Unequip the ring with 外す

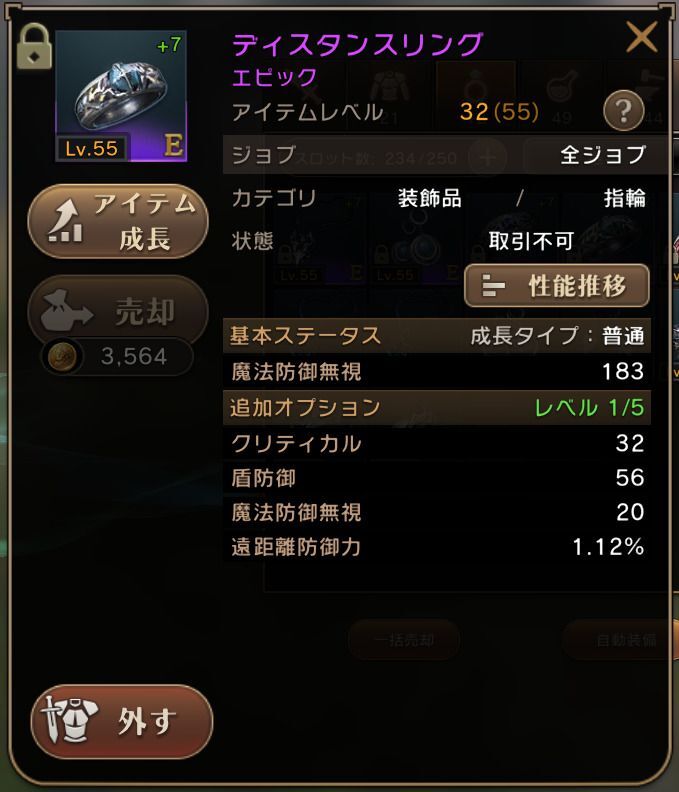tap(122, 722)
